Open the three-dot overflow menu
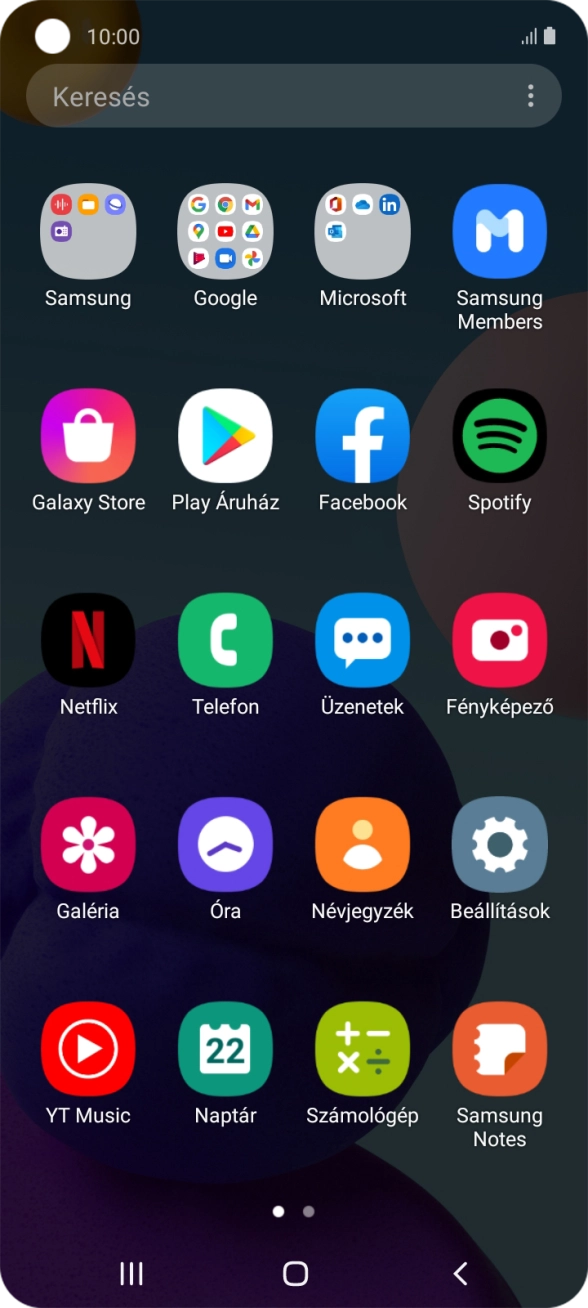The image size is (588, 1308). click(530, 96)
